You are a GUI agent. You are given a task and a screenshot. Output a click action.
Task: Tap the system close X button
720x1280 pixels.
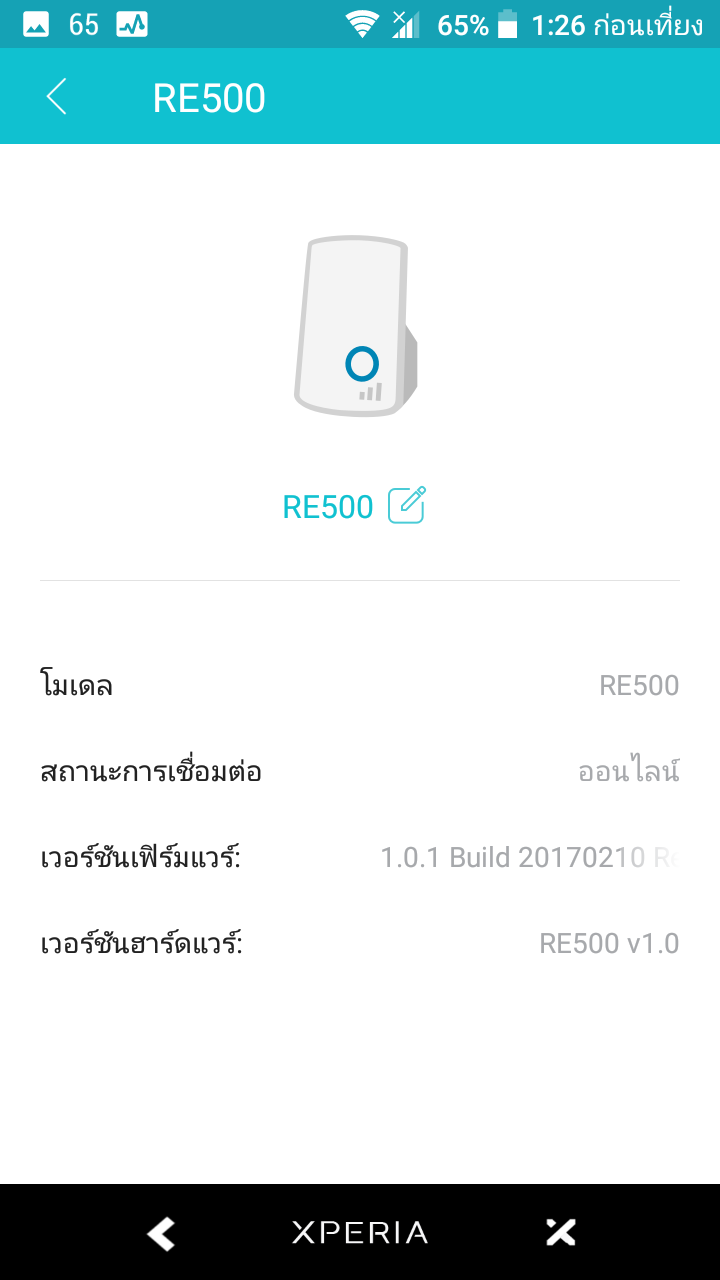tap(560, 1232)
